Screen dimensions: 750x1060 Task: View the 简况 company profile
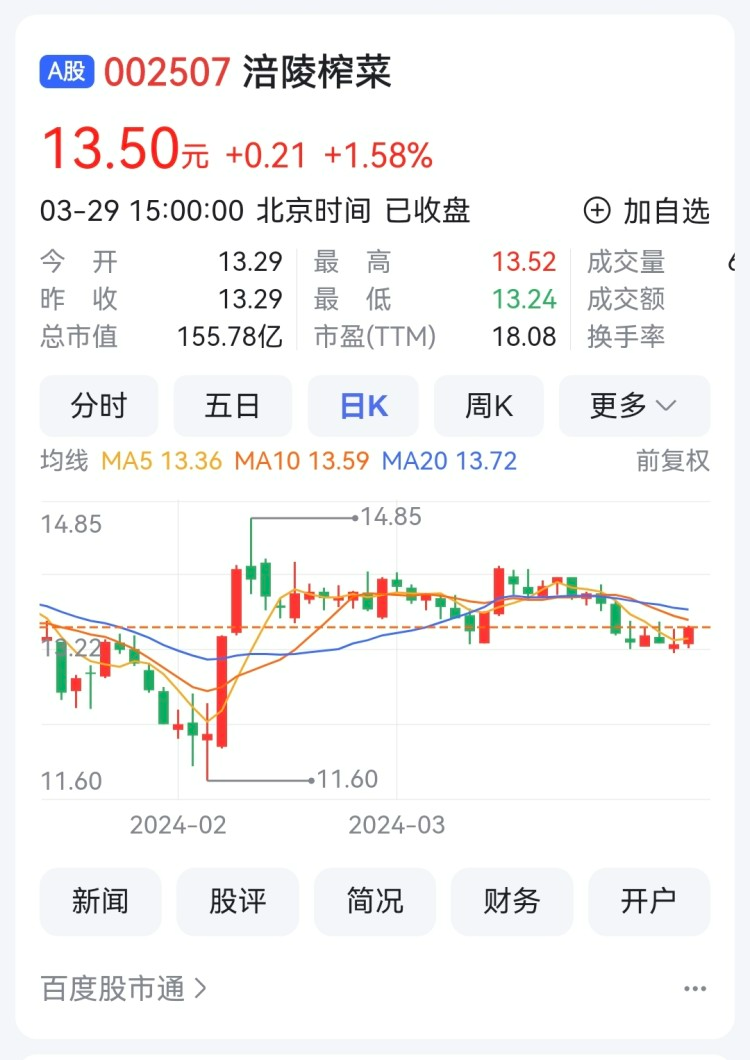pos(375,901)
